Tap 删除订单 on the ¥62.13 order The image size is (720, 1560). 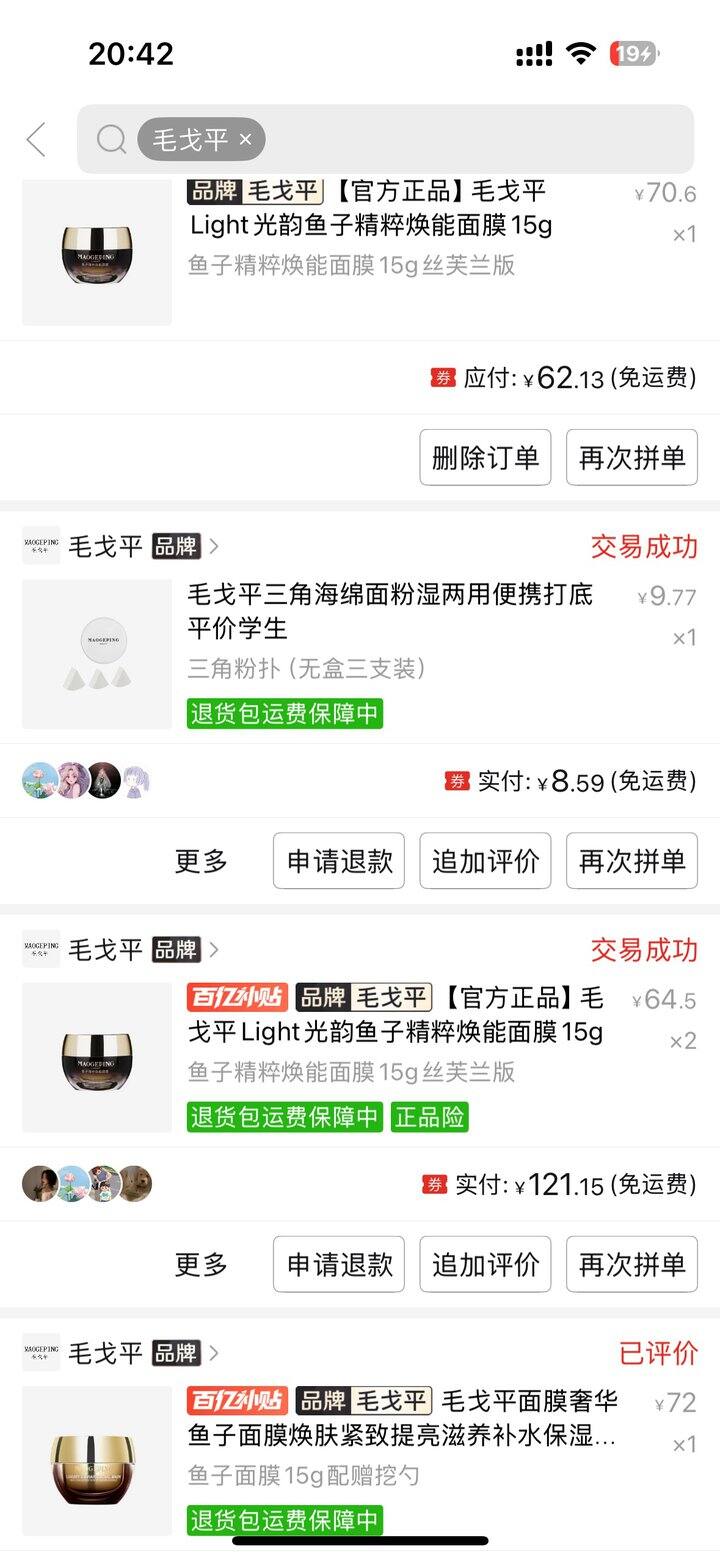pos(485,458)
